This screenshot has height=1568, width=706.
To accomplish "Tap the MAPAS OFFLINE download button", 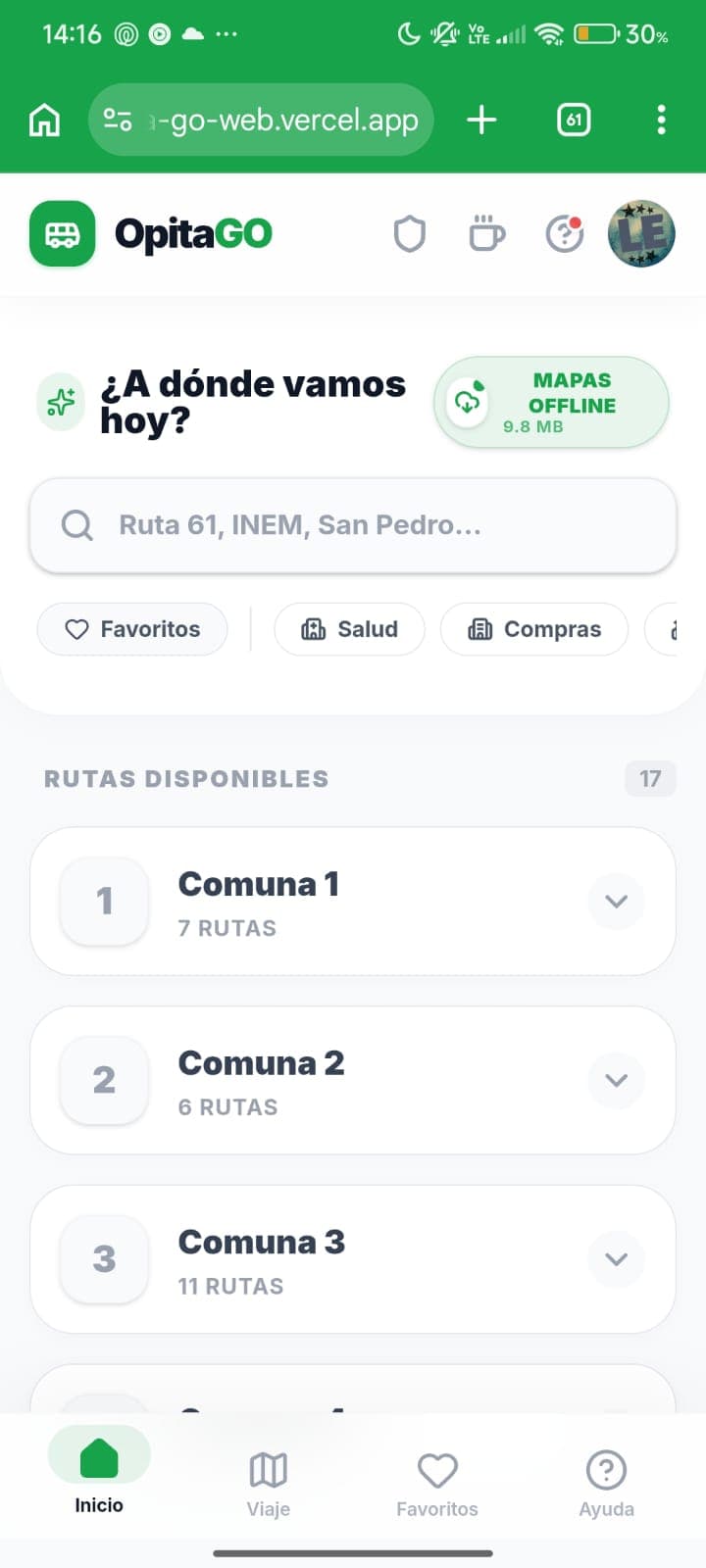I will [x=551, y=402].
